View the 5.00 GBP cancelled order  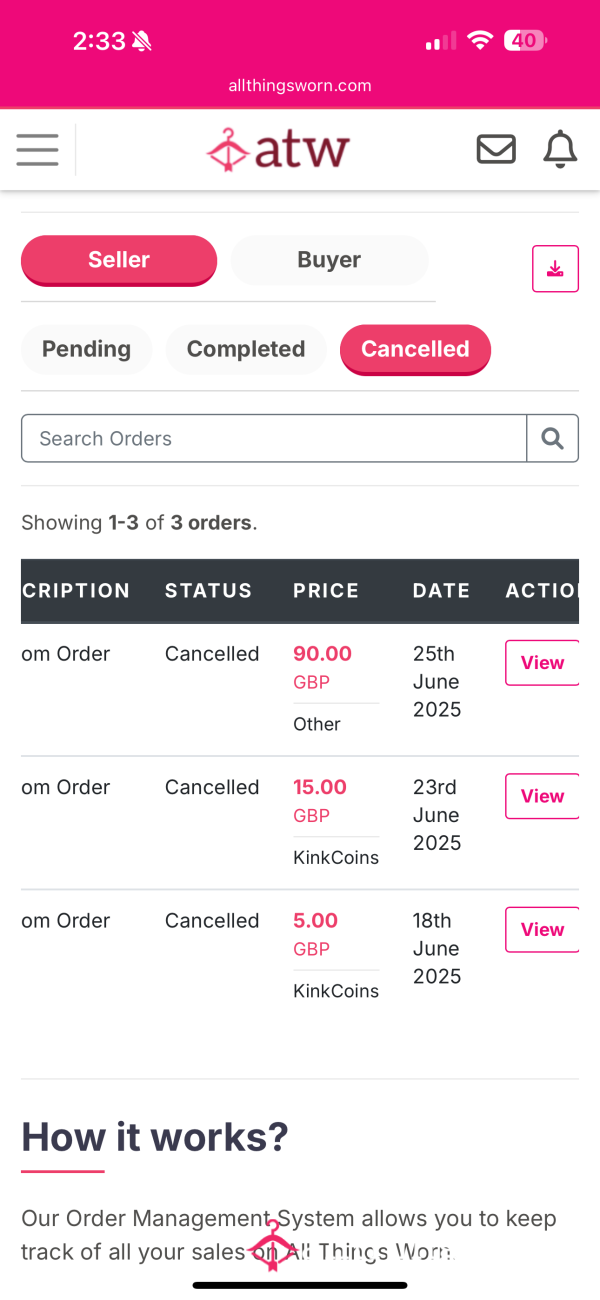coord(542,930)
